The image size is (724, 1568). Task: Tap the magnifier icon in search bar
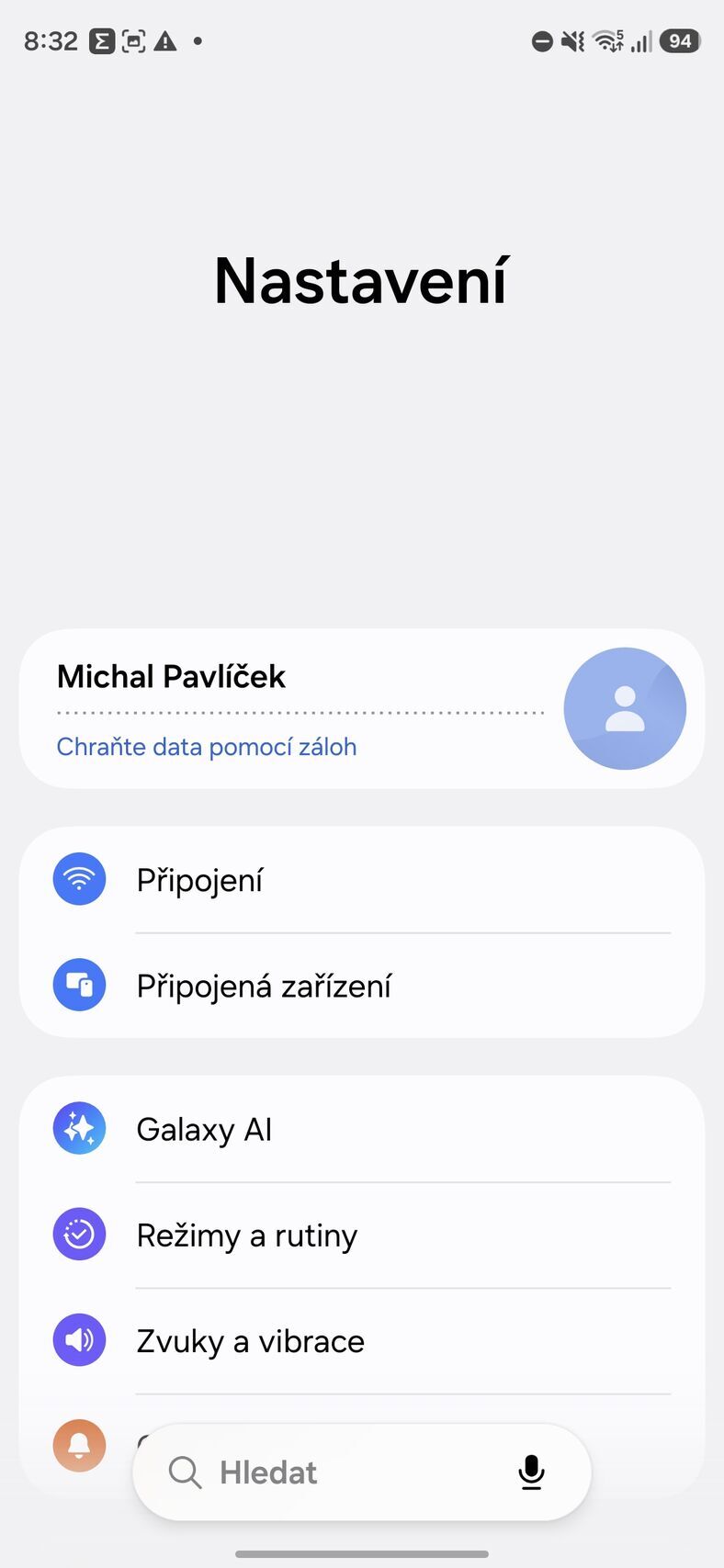point(185,1472)
